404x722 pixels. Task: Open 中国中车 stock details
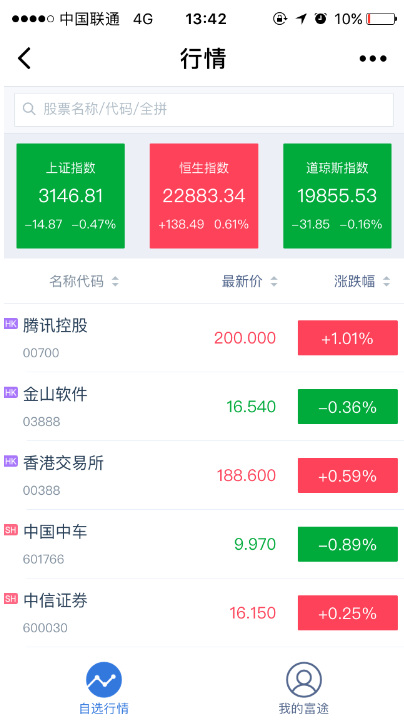204,544
